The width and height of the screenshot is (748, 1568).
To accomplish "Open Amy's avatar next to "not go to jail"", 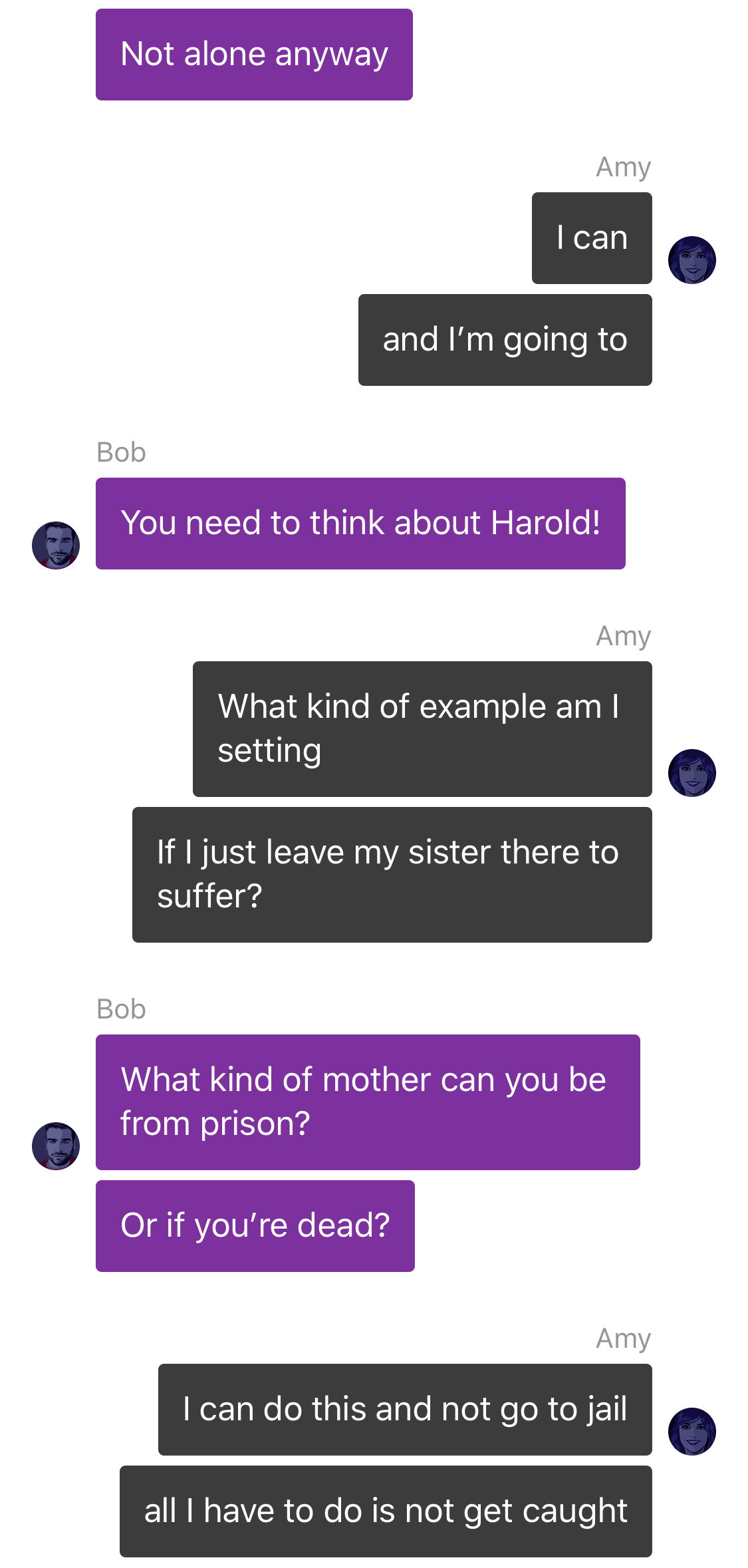I will point(692,1432).
